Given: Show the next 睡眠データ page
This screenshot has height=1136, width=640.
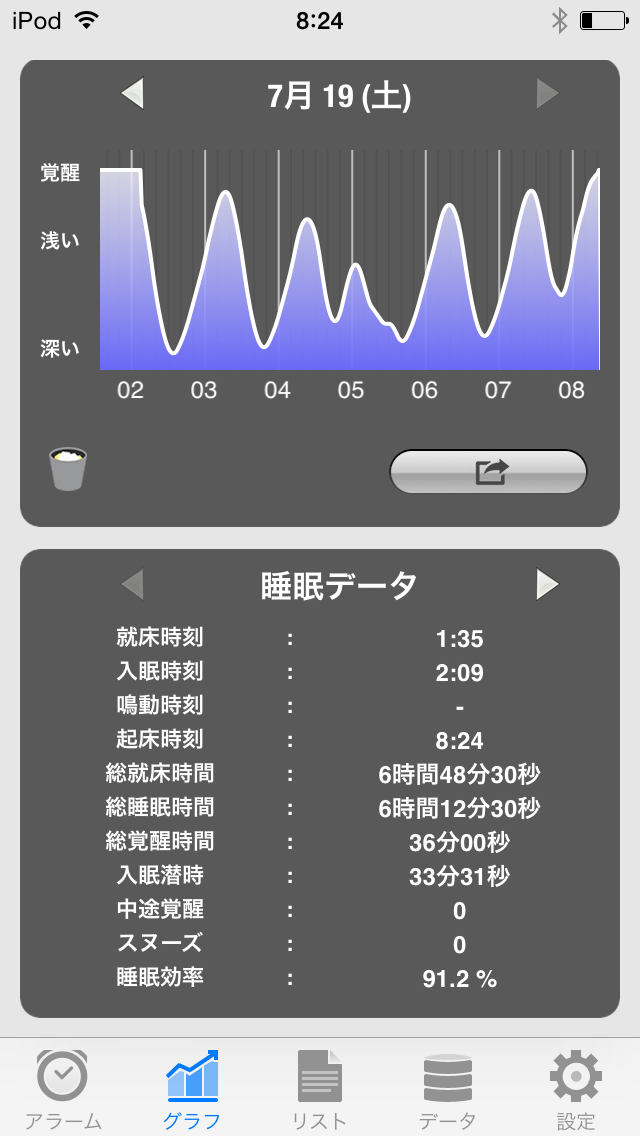Looking at the screenshot, I should 547,585.
